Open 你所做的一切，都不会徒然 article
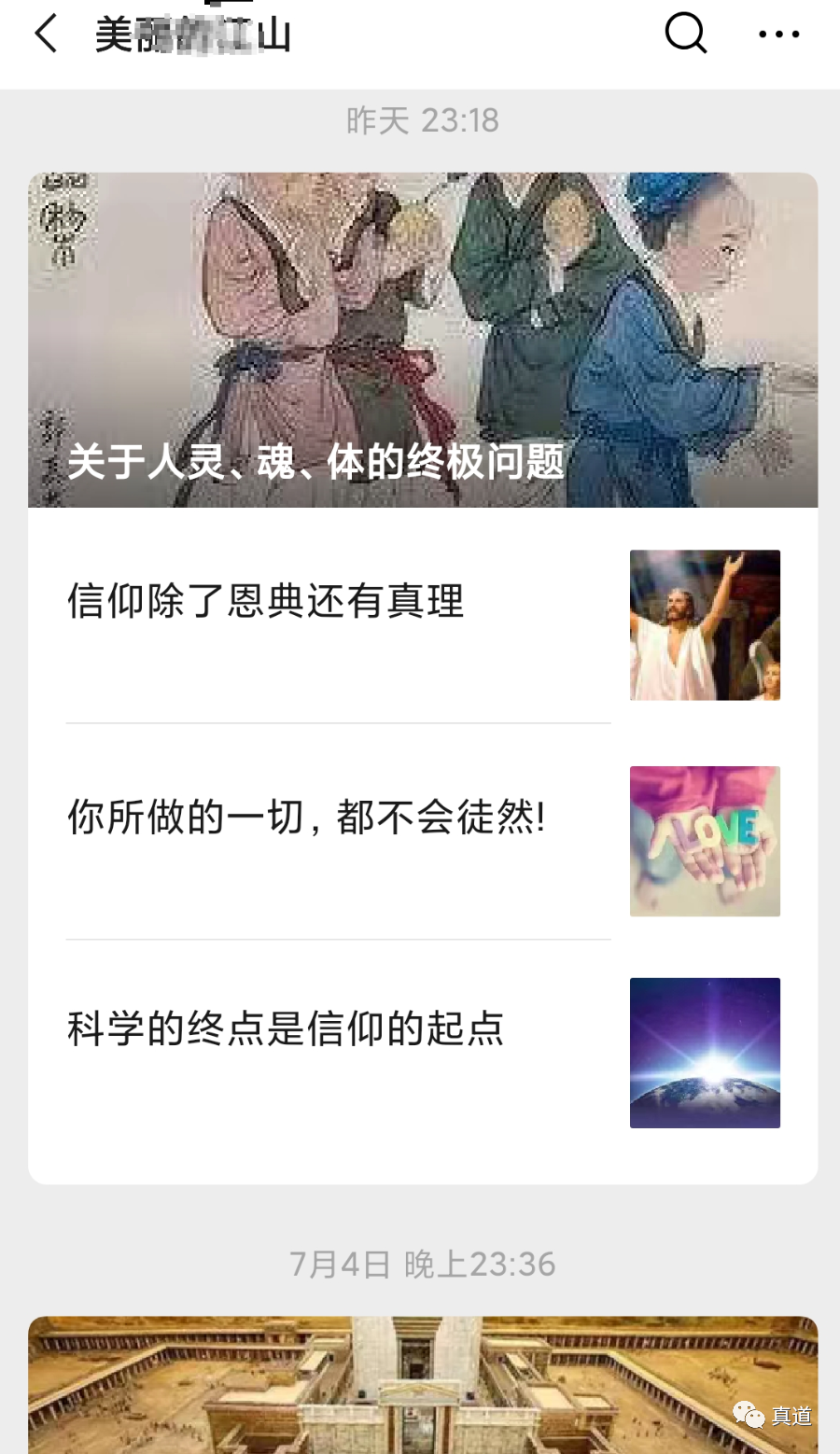The width and height of the screenshot is (840, 1454). pyautogui.click(x=306, y=818)
